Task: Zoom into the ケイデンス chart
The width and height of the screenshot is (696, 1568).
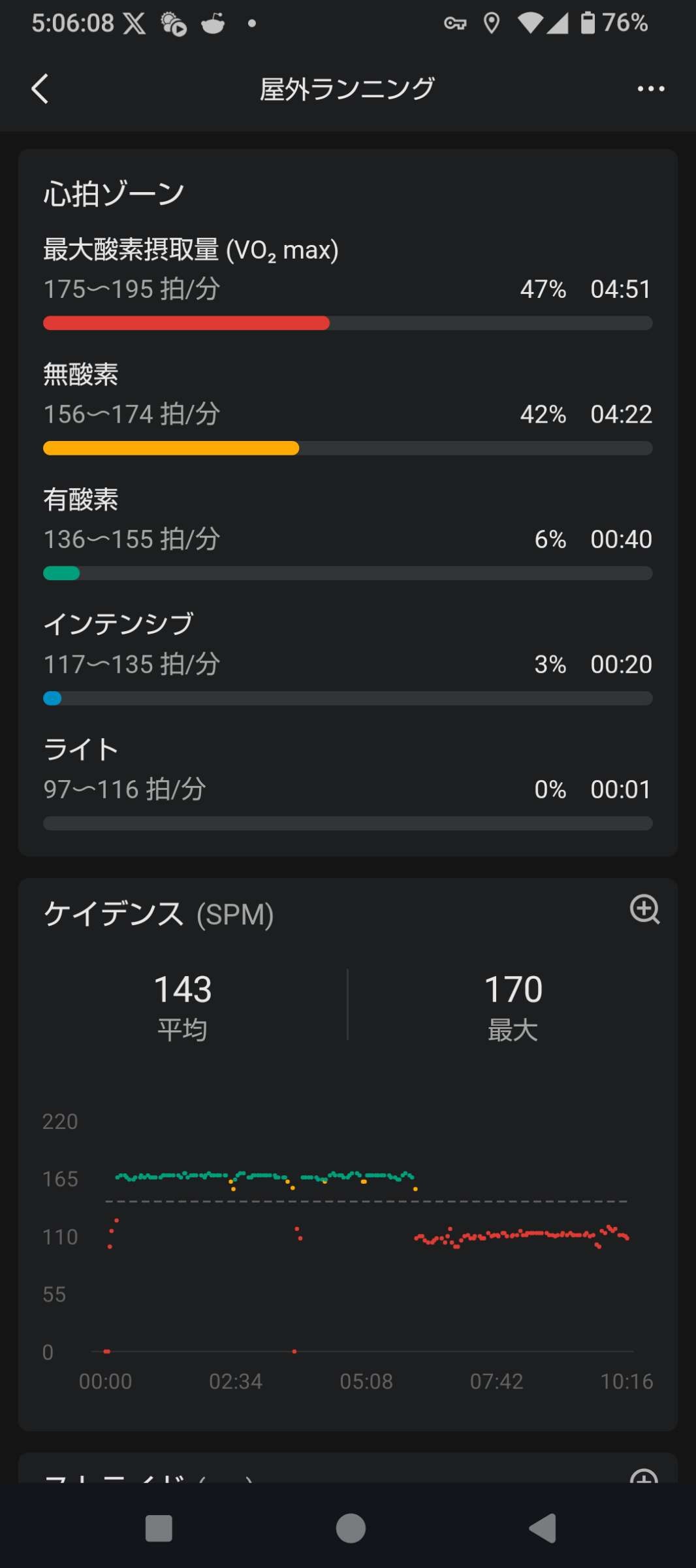Action: pos(644,909)
